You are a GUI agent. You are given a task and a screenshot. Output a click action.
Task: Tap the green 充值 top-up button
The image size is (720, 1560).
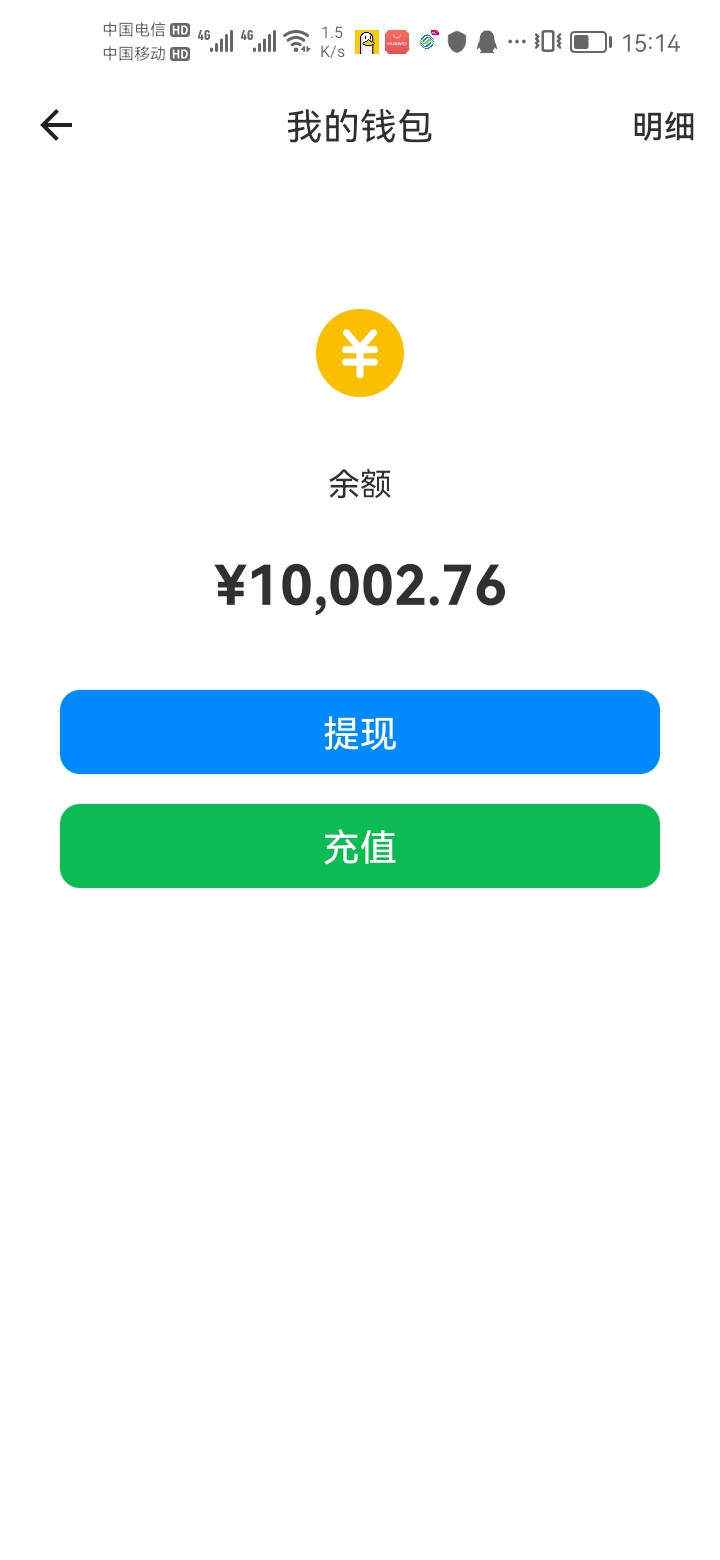(360, 846)
